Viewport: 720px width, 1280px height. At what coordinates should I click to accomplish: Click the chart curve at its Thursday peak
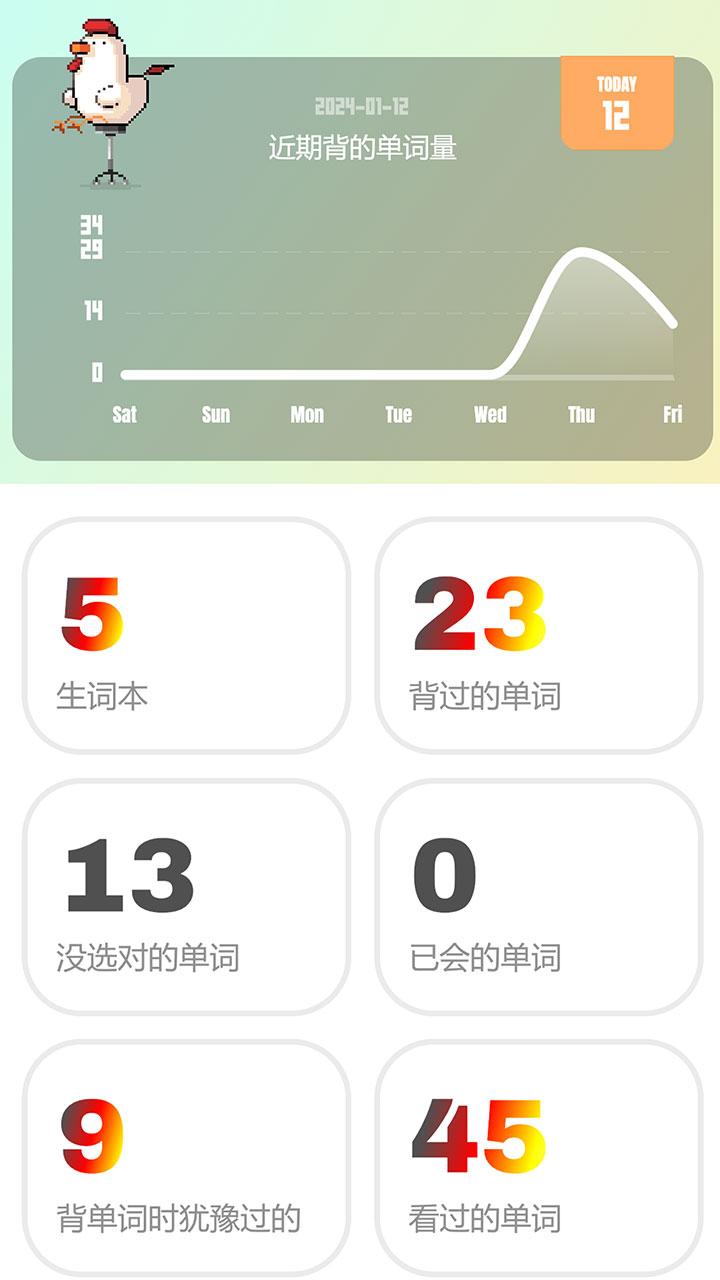click(x=585, y=250)
